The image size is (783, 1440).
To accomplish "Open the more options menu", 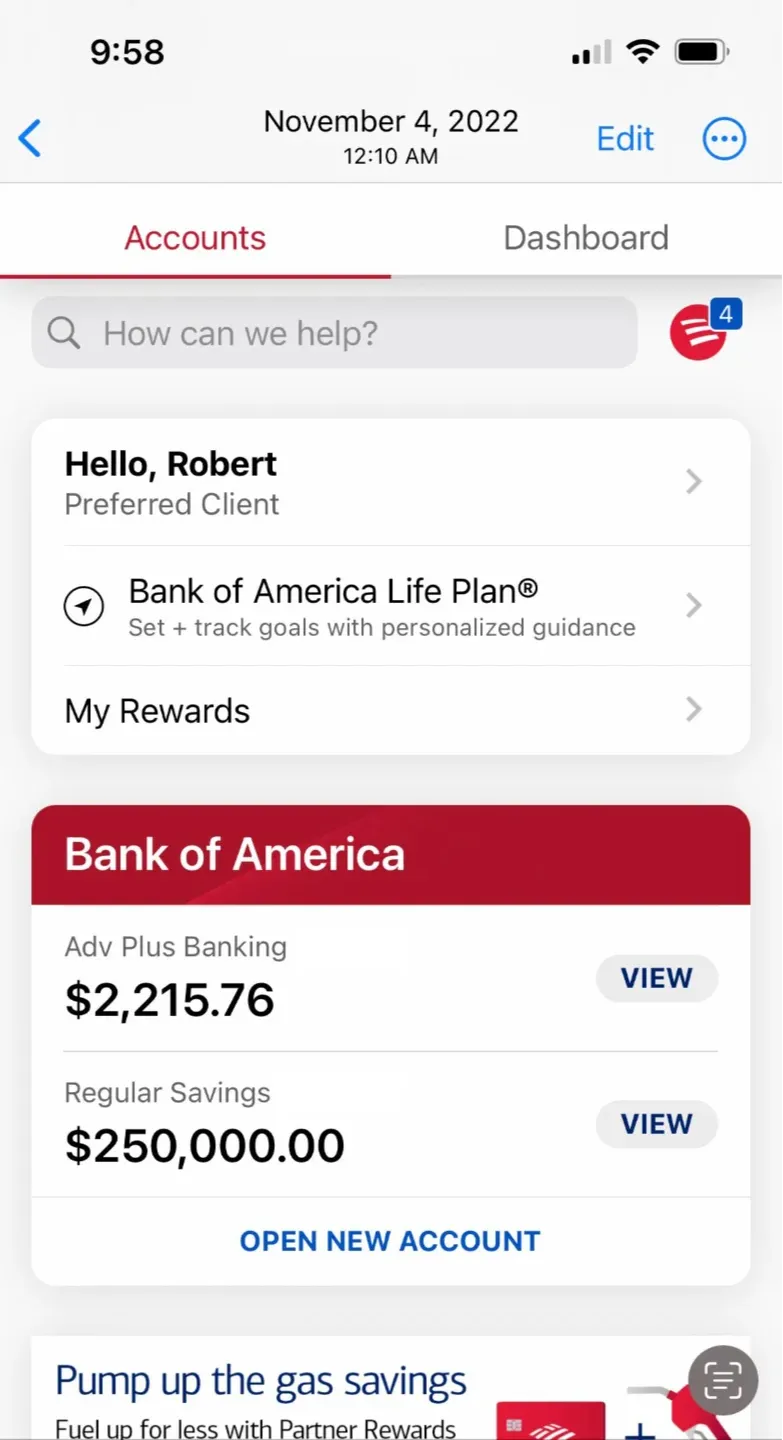I will (x=724, y=139).
